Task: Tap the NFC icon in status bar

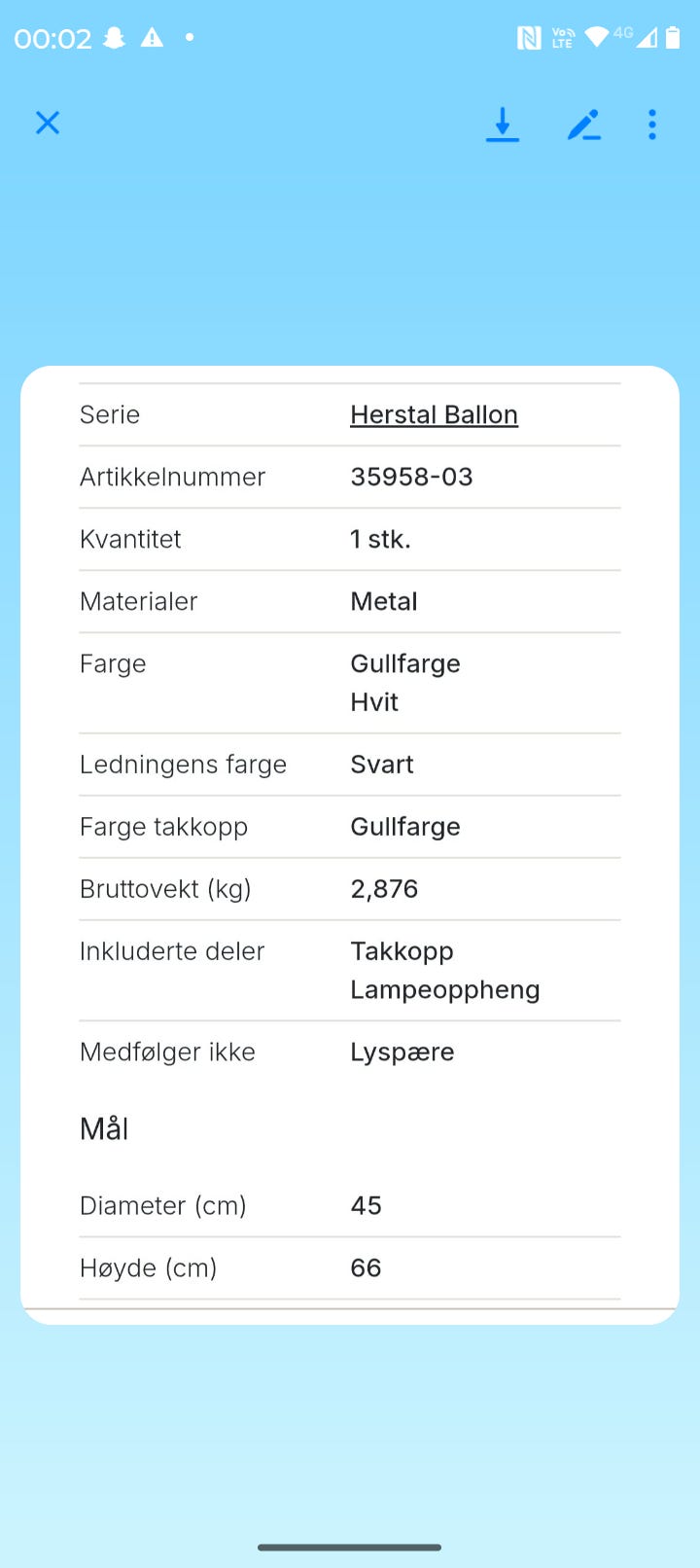Action: pyautogui.click(x=530, y=37)
